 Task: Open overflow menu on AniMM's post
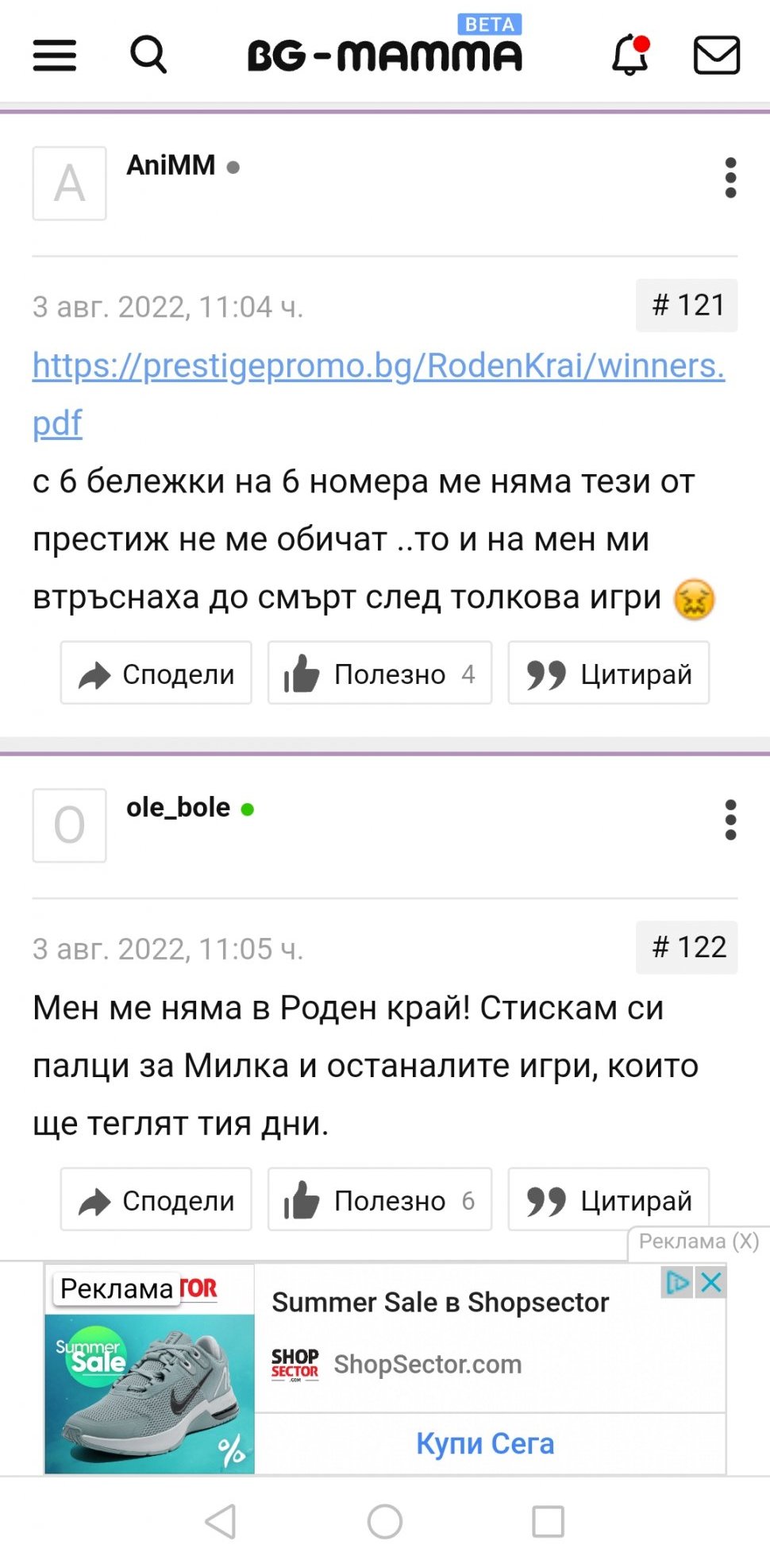pos(730,177)
